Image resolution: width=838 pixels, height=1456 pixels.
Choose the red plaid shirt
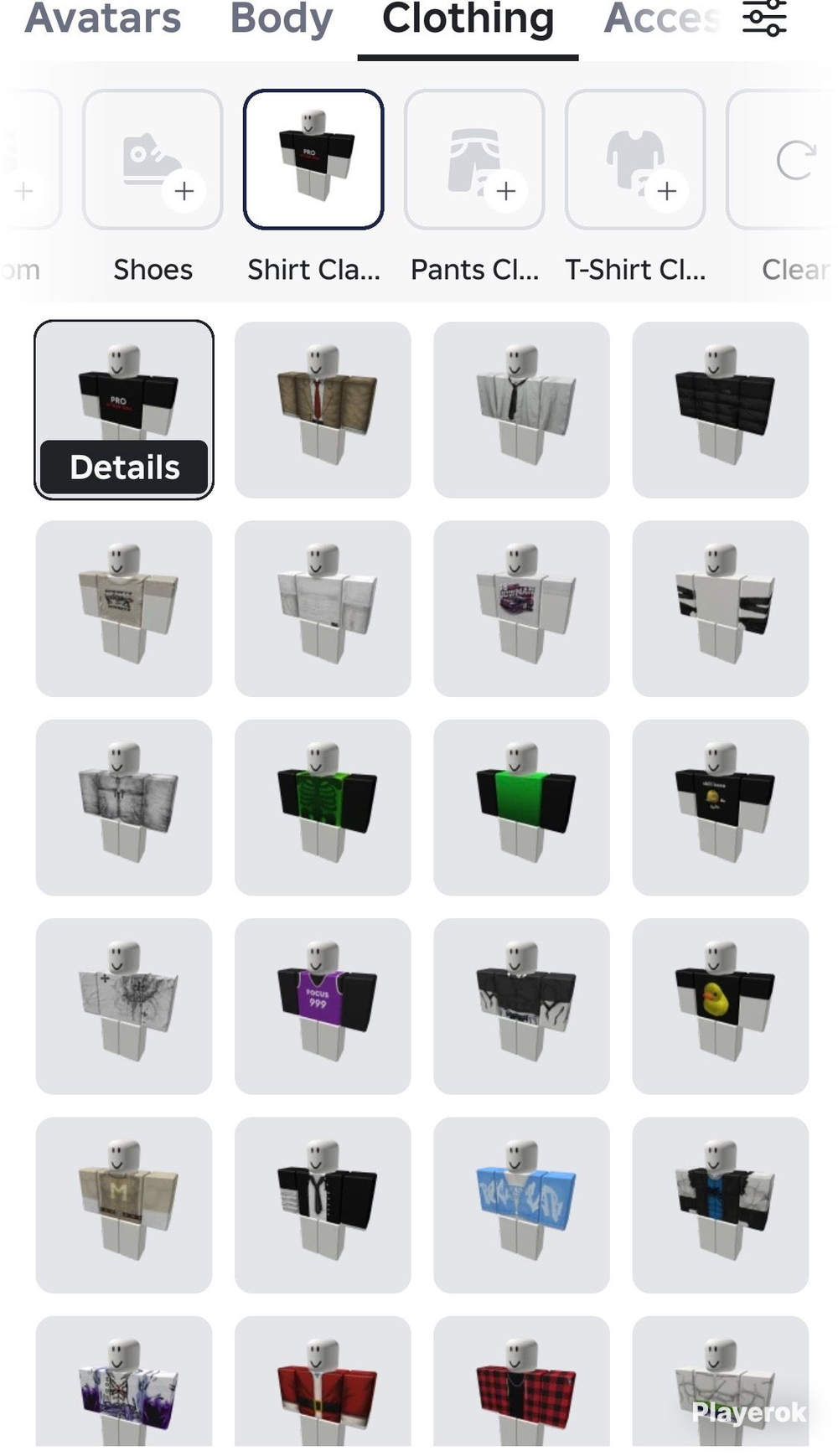pos(521,1381)
